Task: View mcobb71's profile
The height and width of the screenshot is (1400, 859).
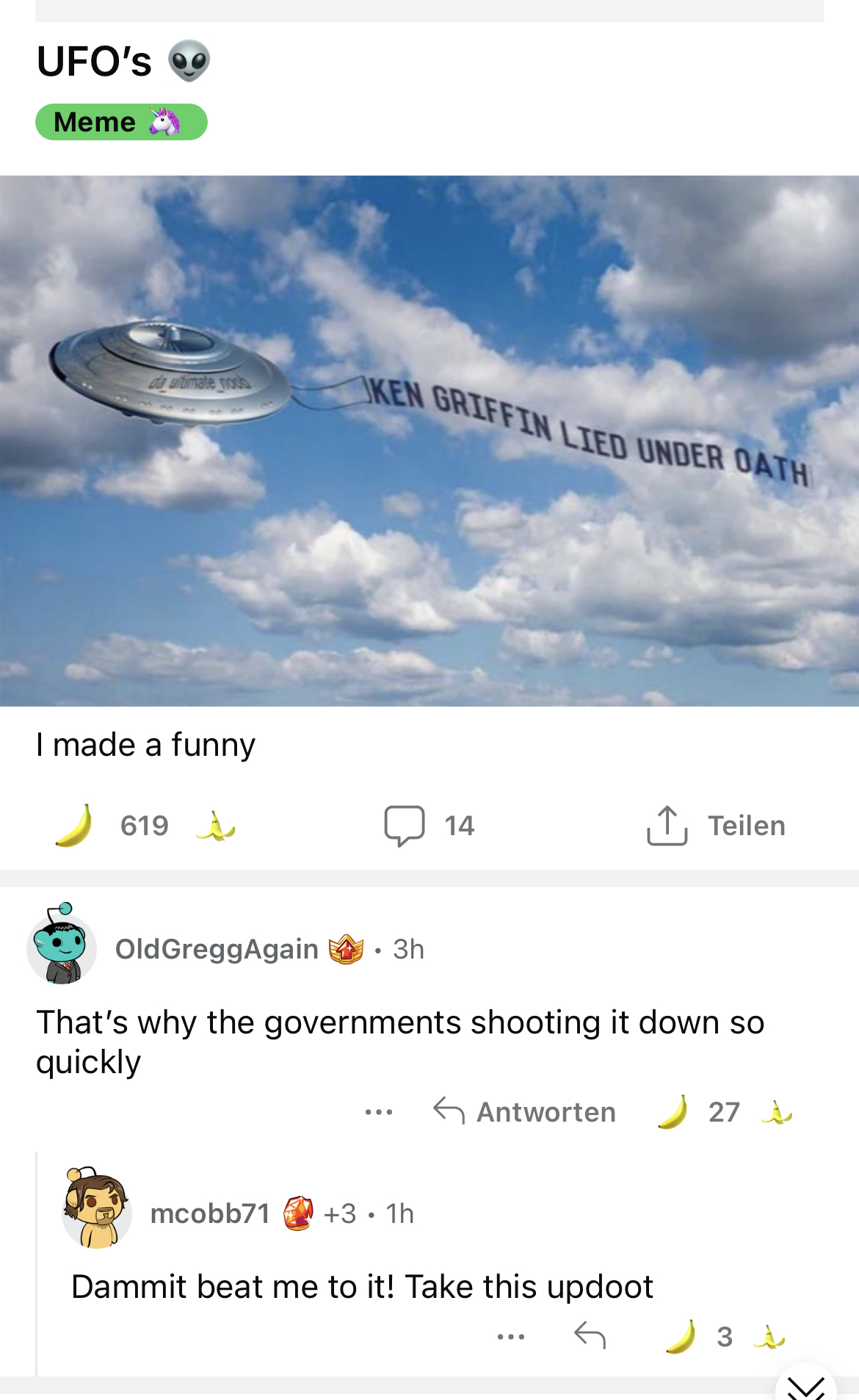Action: coord(210,1213)
